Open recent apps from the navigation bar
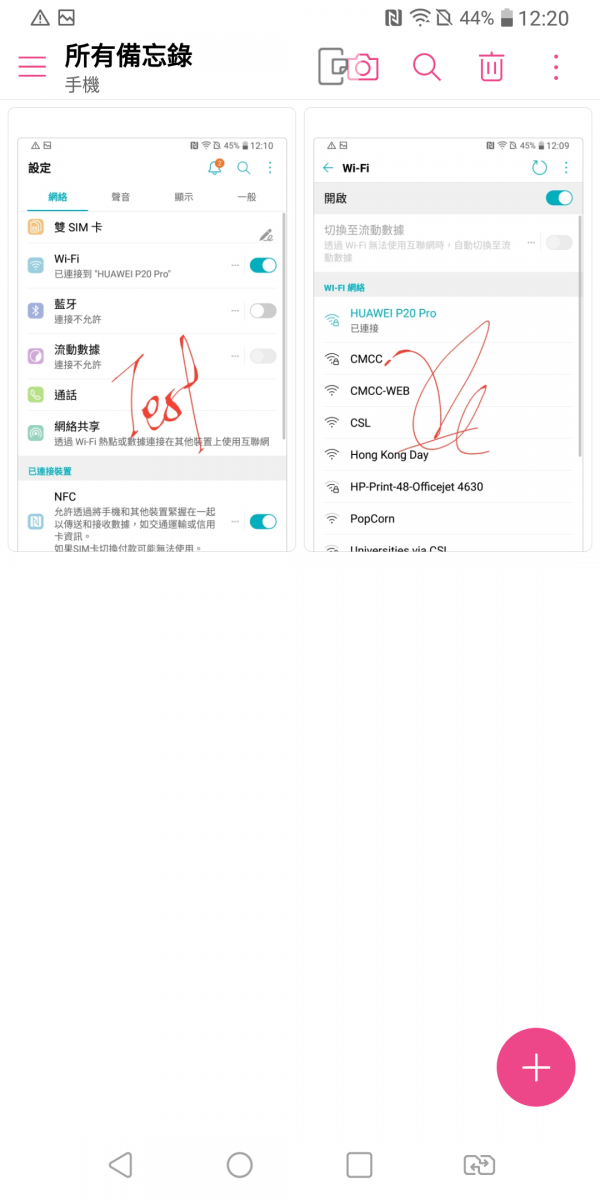 (359, 1164)
